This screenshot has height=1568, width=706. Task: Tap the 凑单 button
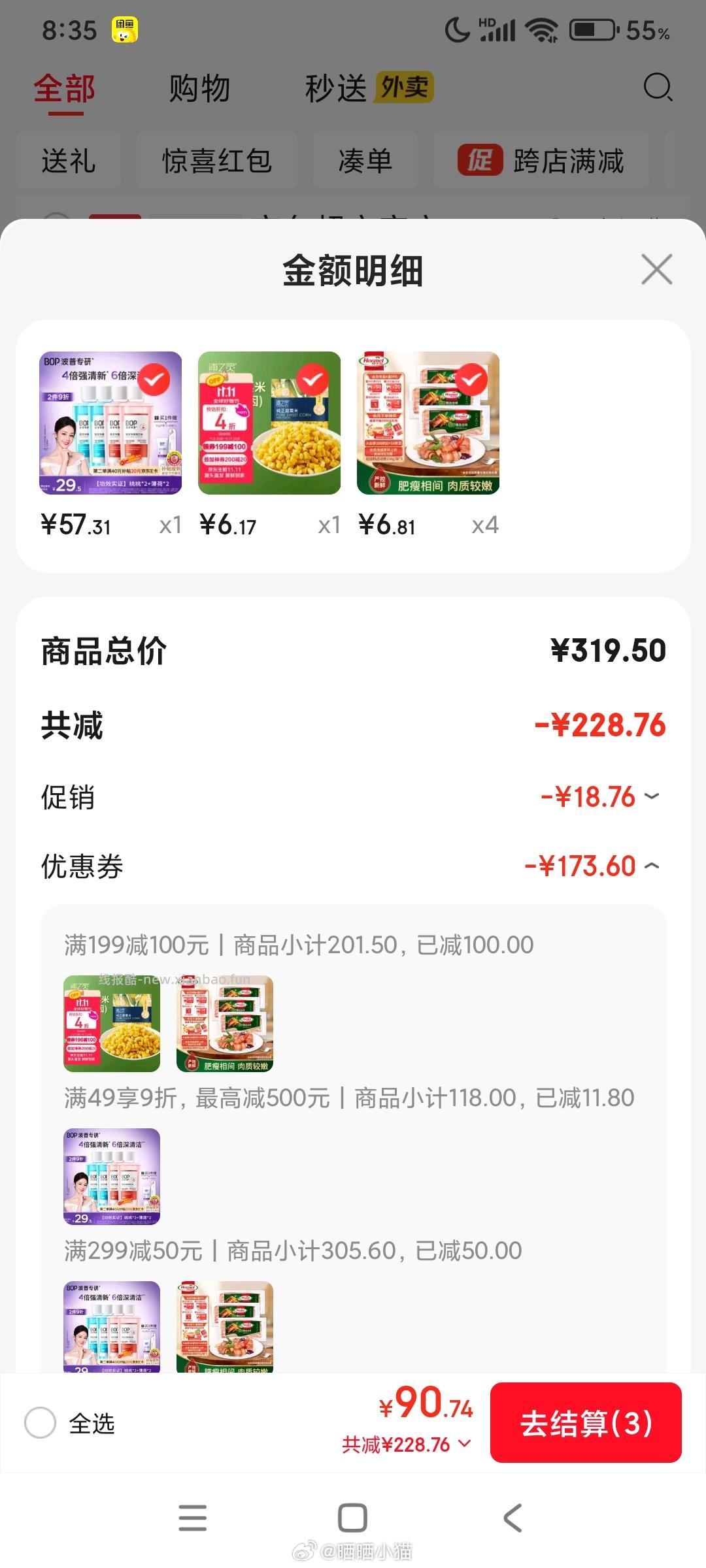point(364,161)
